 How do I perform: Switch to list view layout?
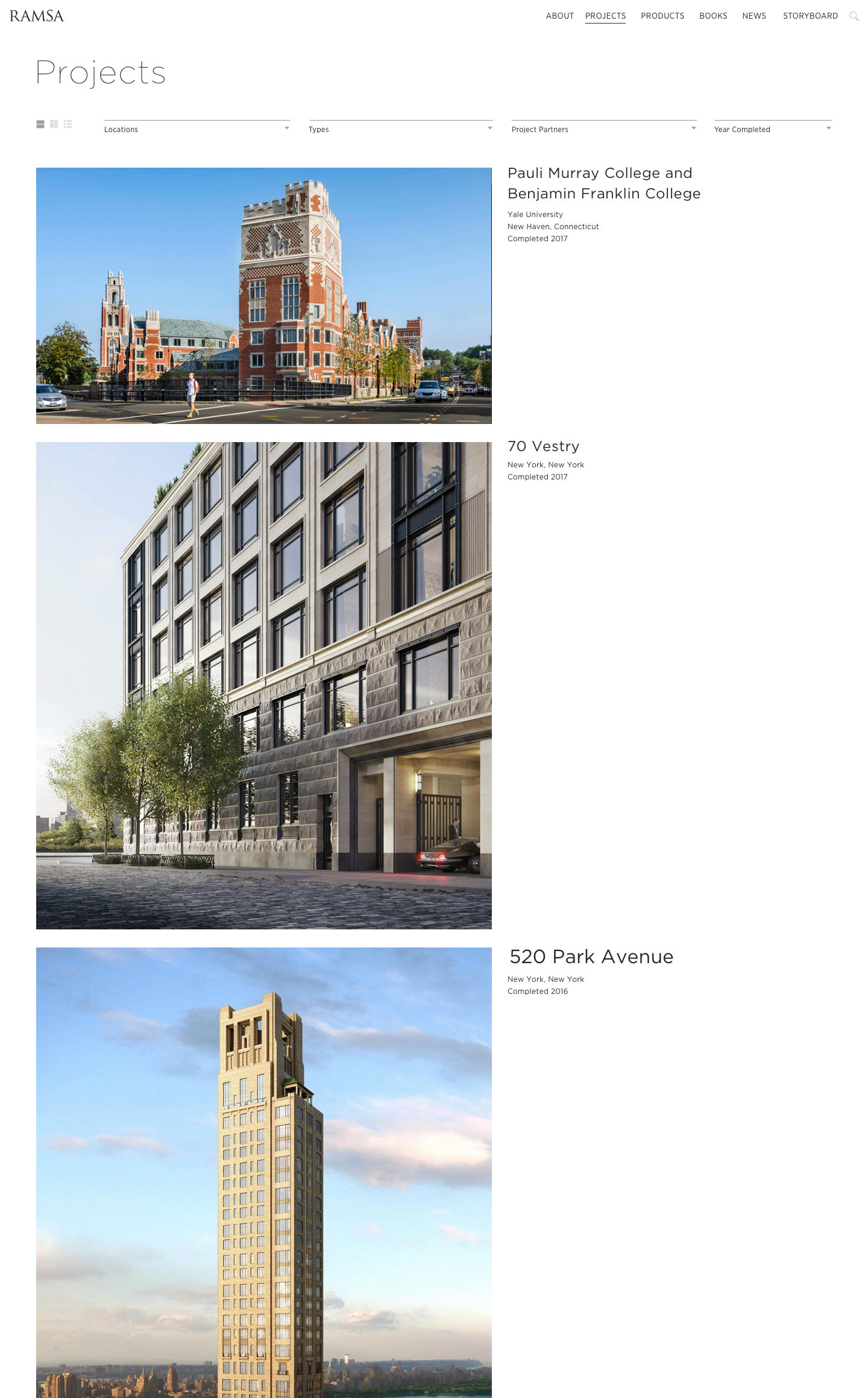point(68,124)
